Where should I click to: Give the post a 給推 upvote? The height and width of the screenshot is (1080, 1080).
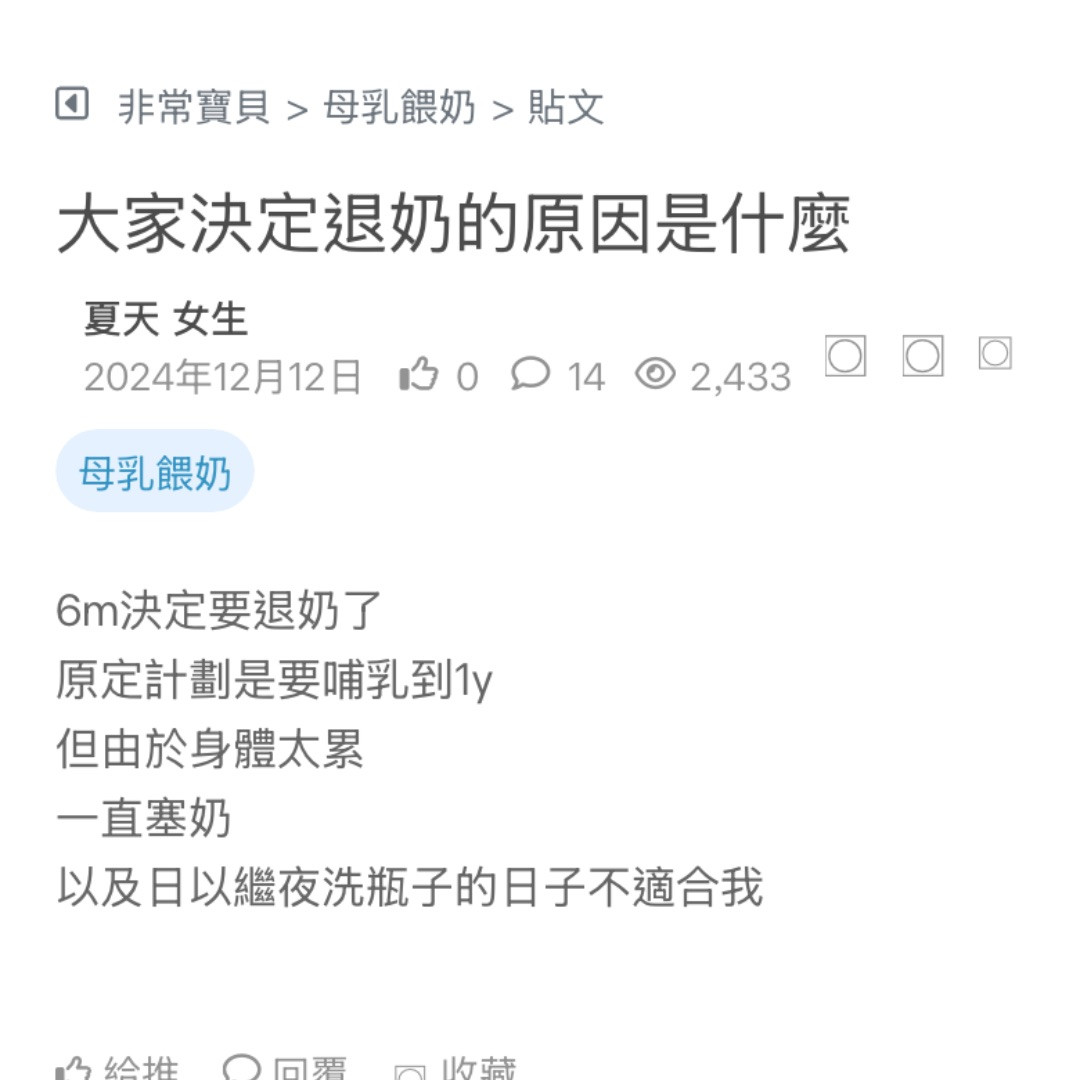coord(118,1070)
